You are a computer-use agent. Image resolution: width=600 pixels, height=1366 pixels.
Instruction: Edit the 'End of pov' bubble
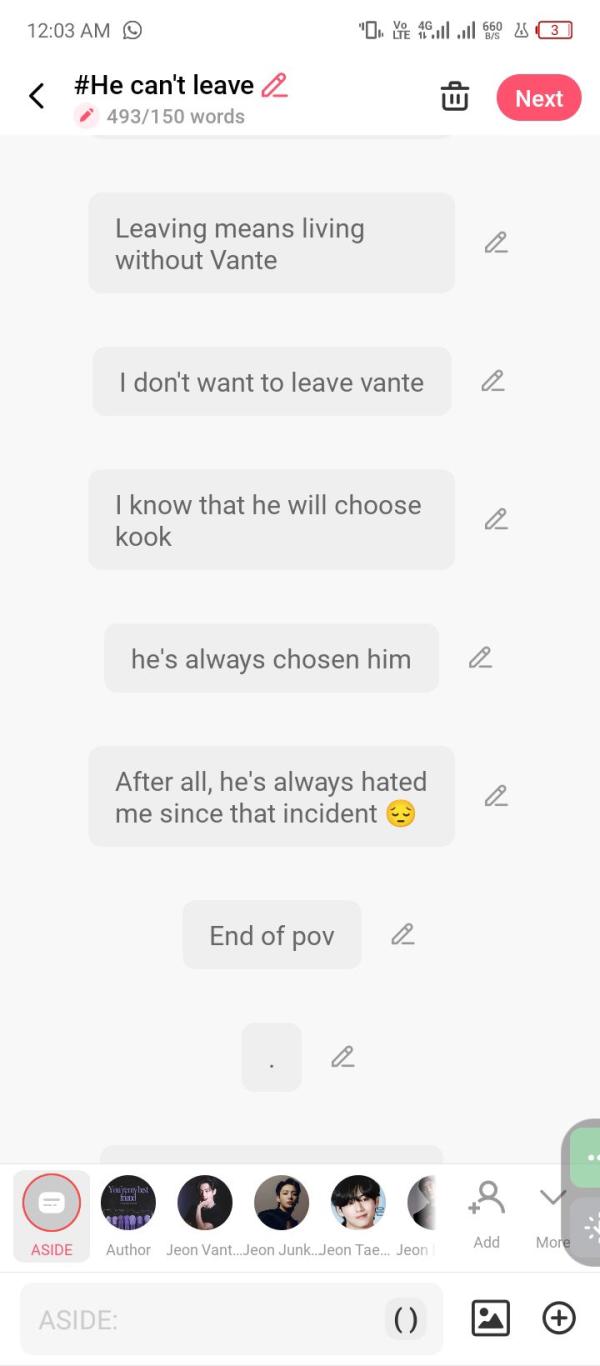tap(402, 935)
